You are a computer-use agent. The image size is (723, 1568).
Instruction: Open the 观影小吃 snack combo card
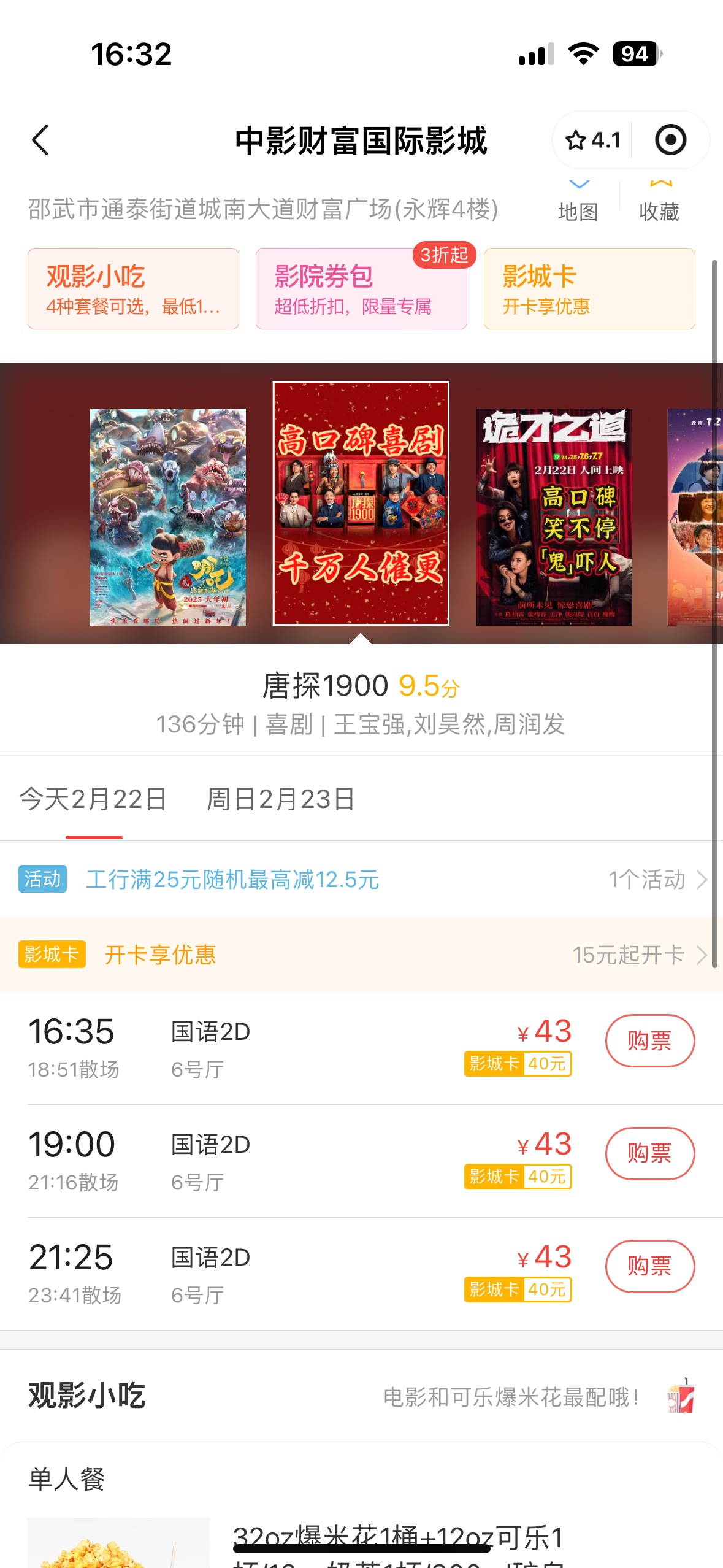coord(133,289)
